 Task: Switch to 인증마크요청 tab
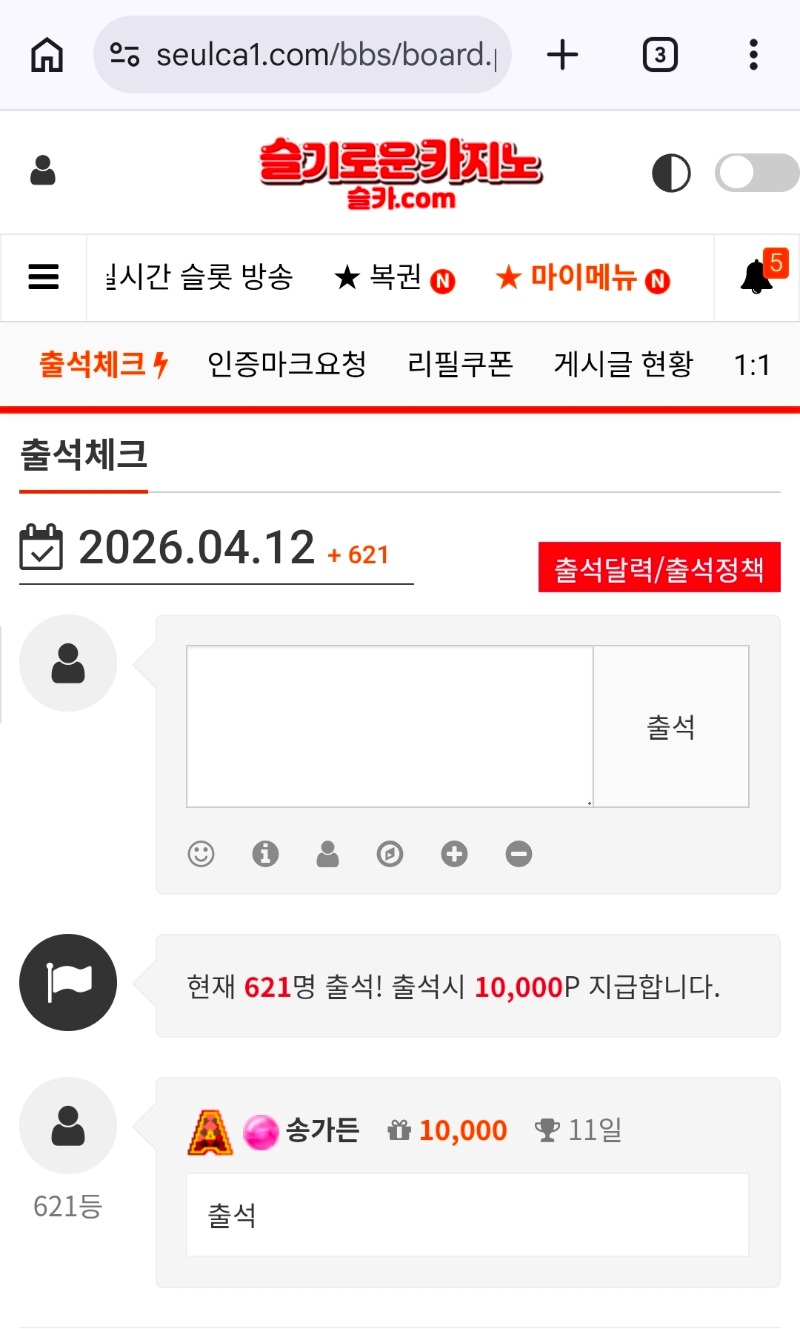pos(287,365)
